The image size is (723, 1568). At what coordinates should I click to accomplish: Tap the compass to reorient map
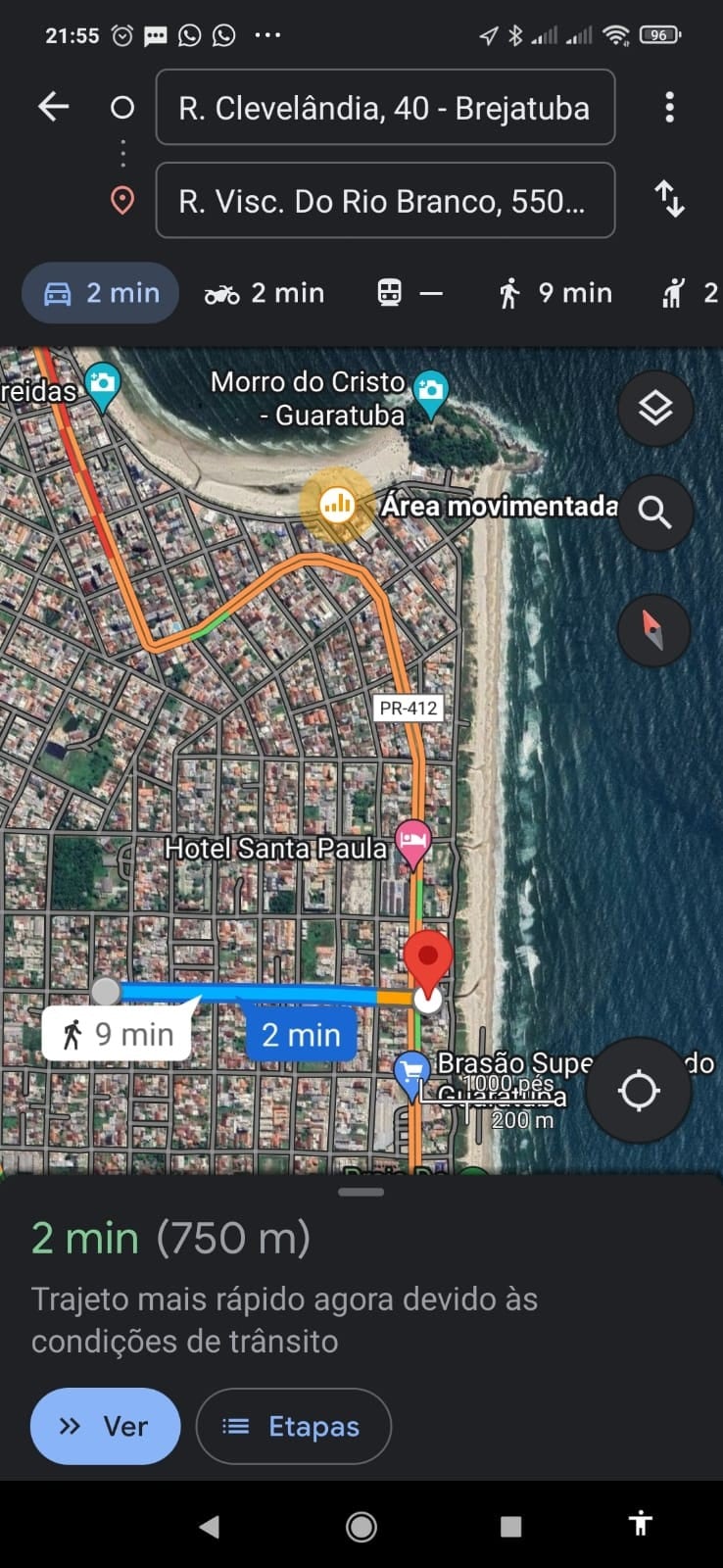coord(653,629)
